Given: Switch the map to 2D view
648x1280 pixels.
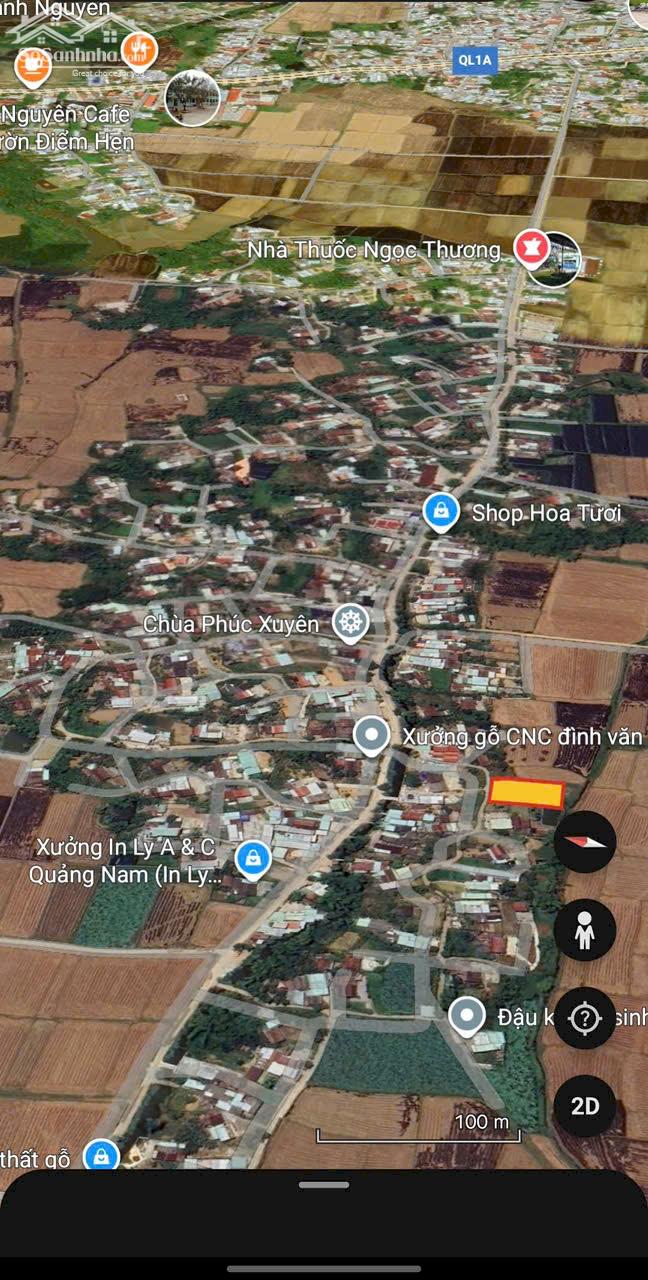Looking at the screenshot, I should pyautogui.click(x=585, y=1106).
